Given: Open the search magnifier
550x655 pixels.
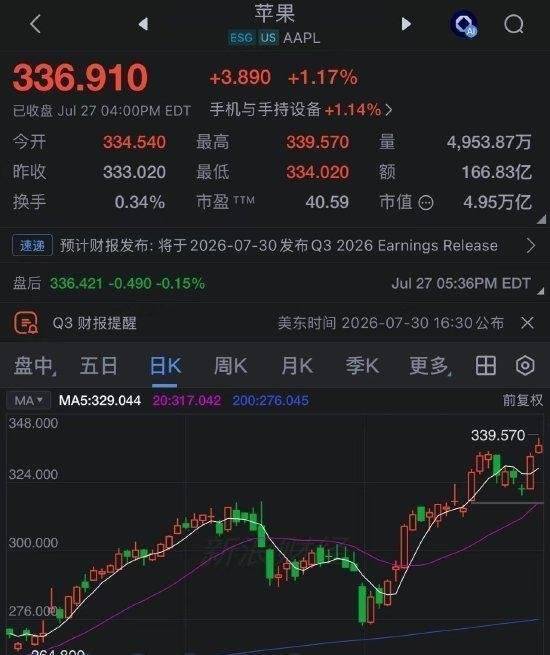Looking at the screenshot, I should click(514, 24).
